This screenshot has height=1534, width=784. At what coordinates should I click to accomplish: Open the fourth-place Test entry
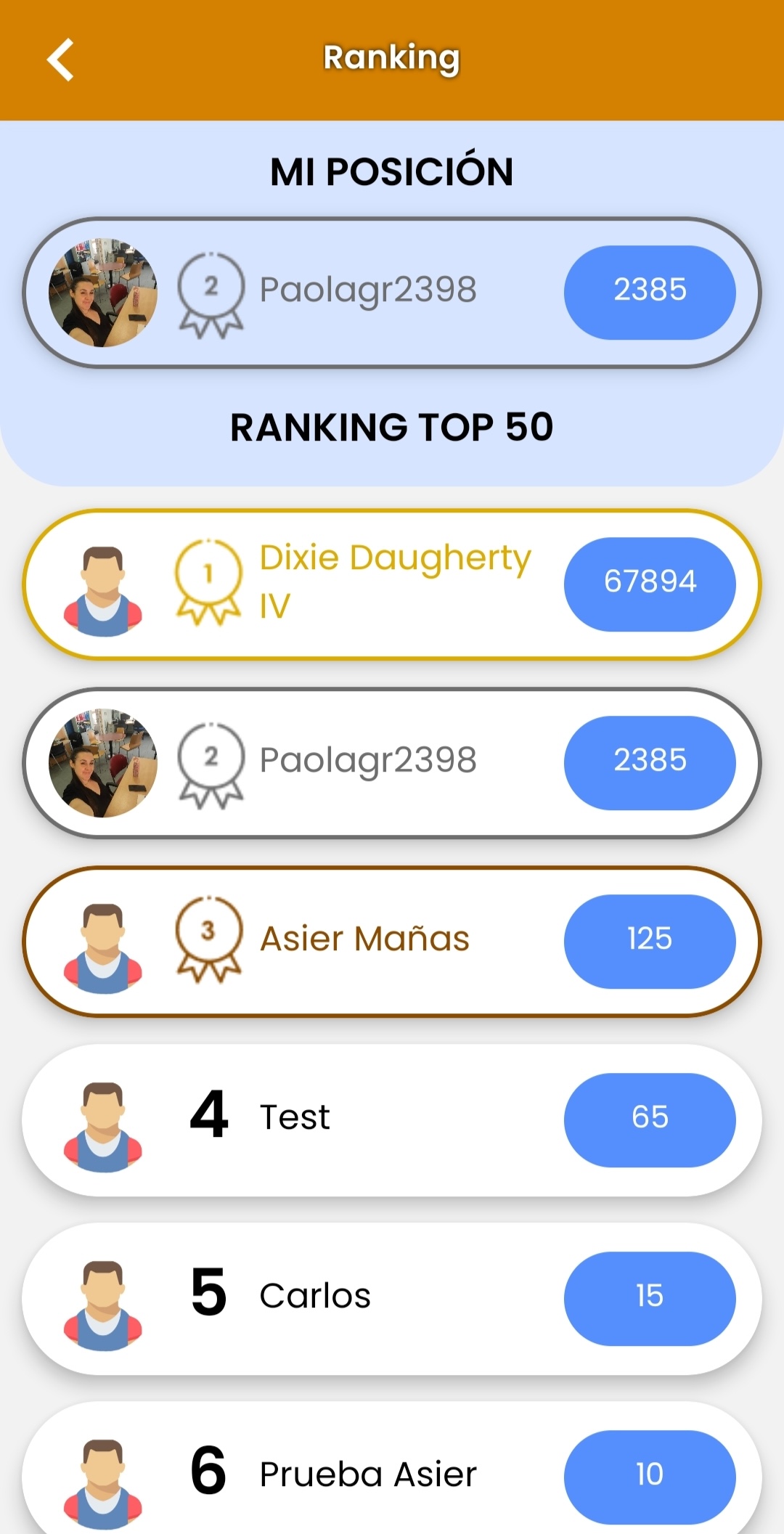click(x=392, y=1120)
